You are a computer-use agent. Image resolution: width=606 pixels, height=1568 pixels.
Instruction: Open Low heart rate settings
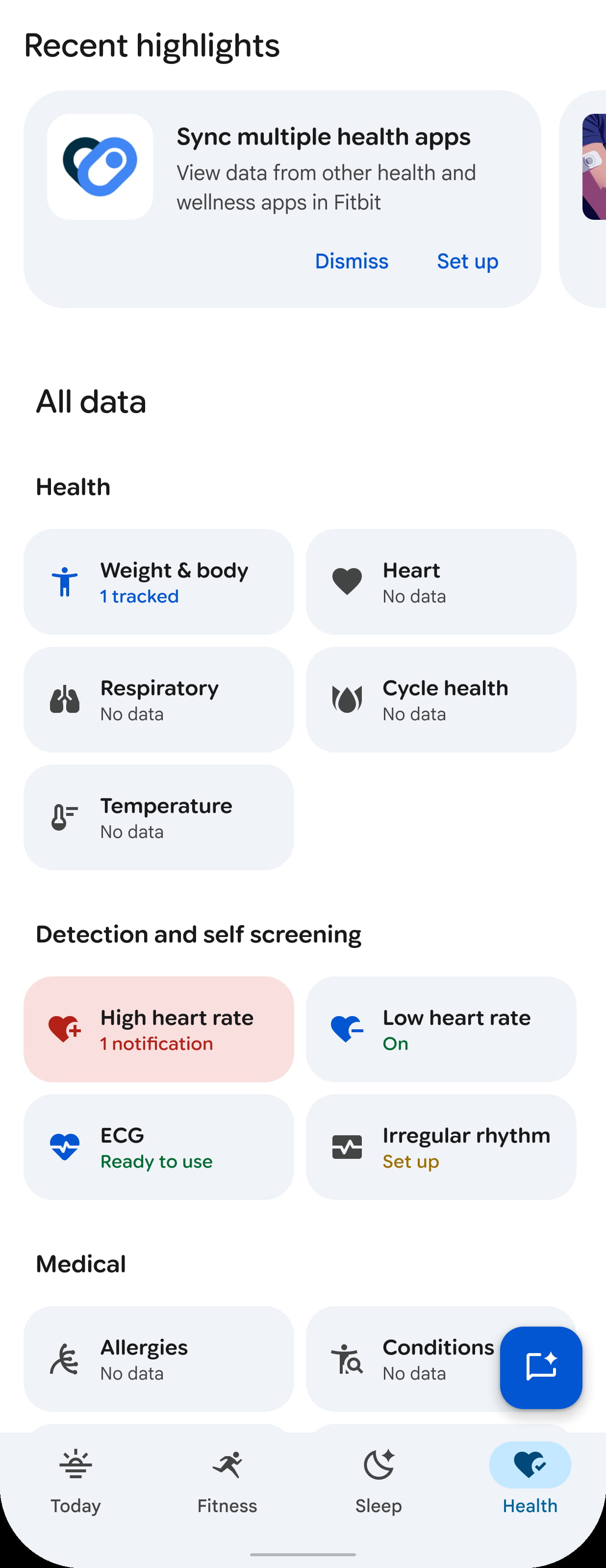(440, 1029)
